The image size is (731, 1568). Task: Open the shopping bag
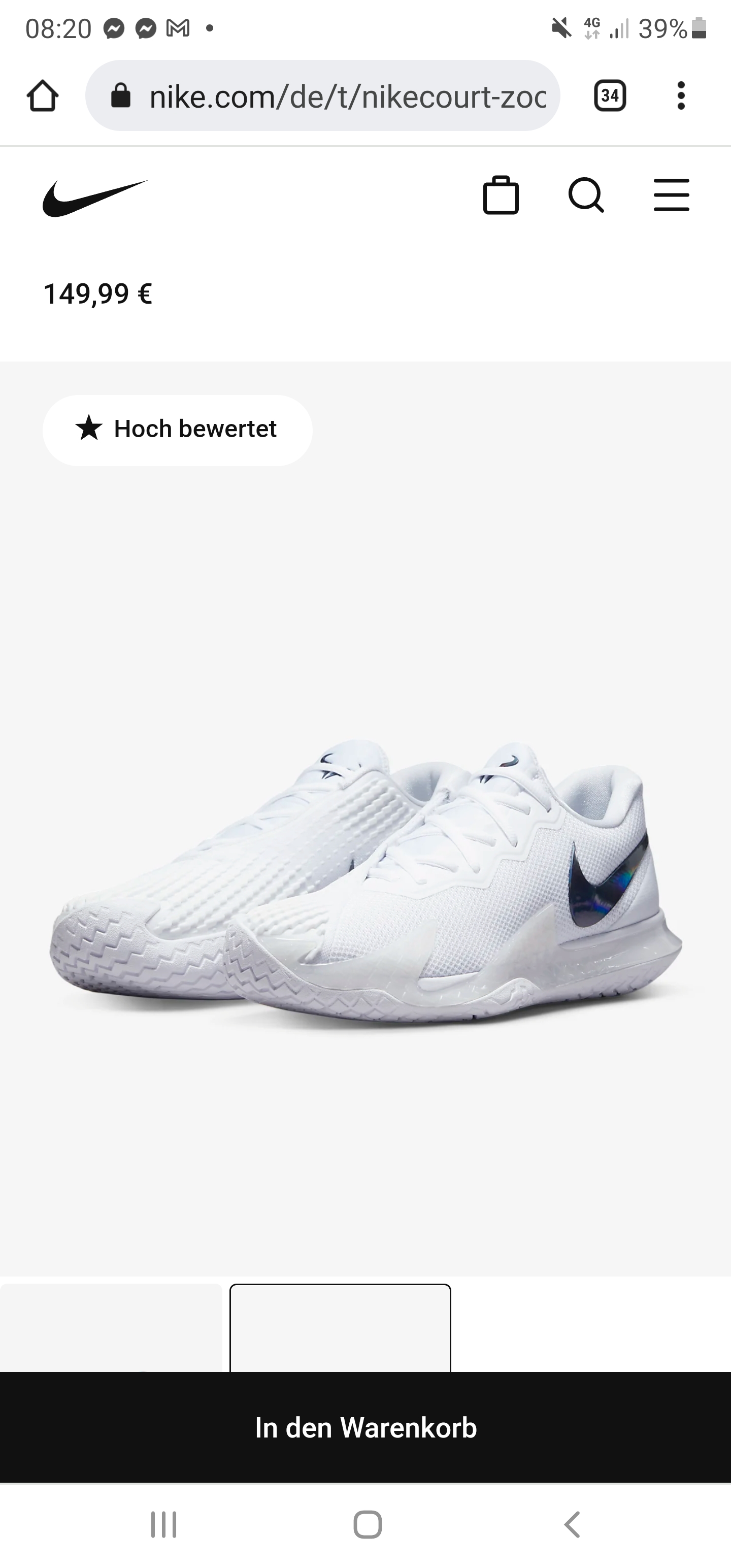pyautogui.click(x=501, y=195)
